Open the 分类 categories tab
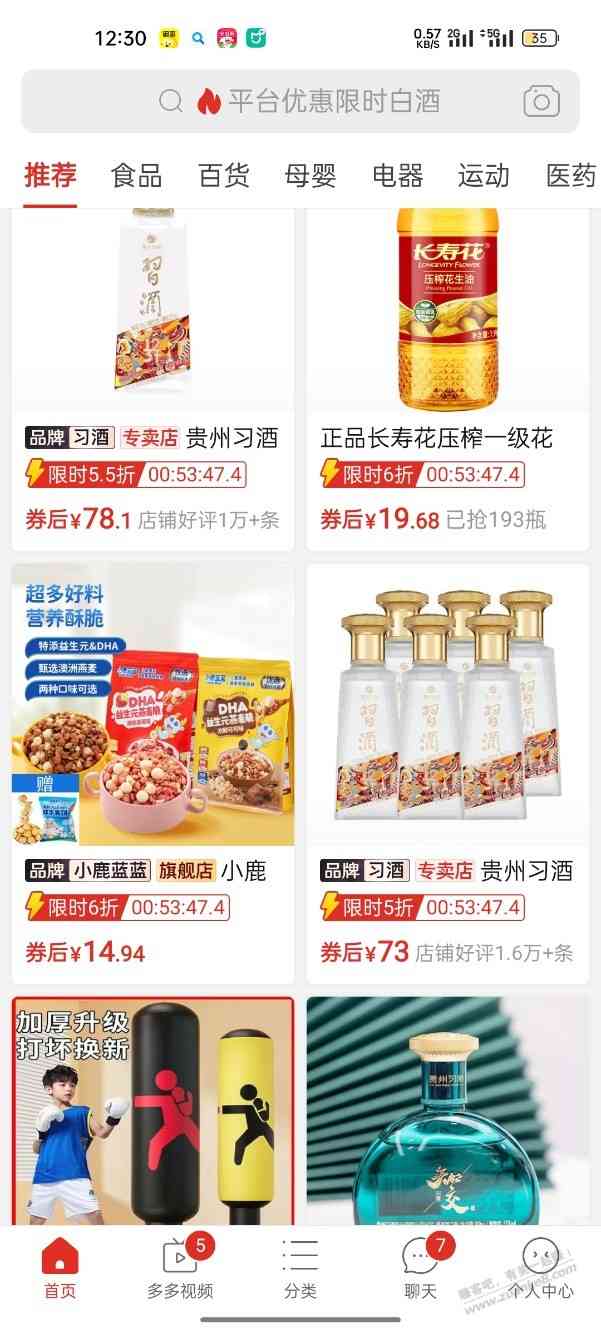The width and height of the screenshot is (601, 1334). coord(300,1268)
